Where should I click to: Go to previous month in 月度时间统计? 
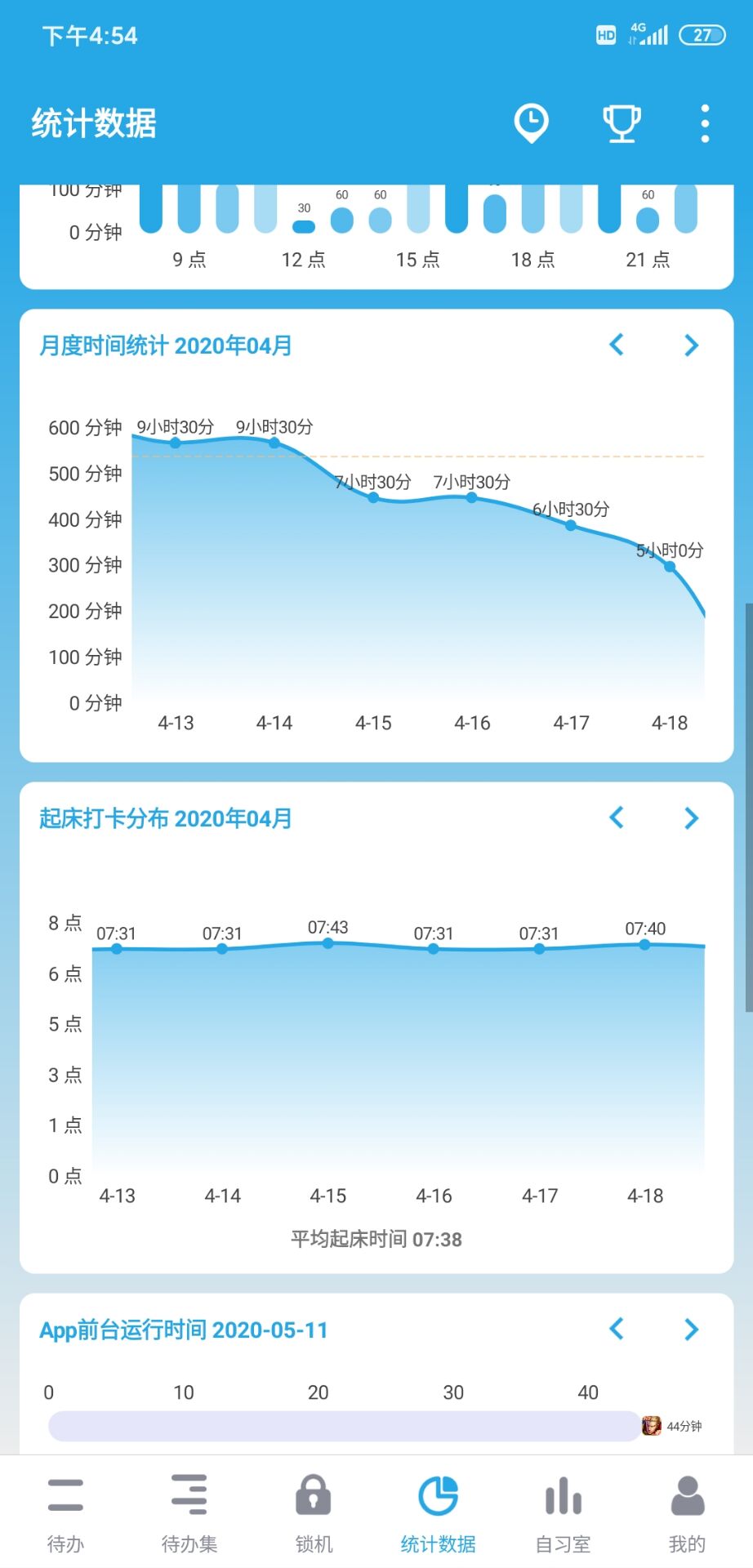617,345
